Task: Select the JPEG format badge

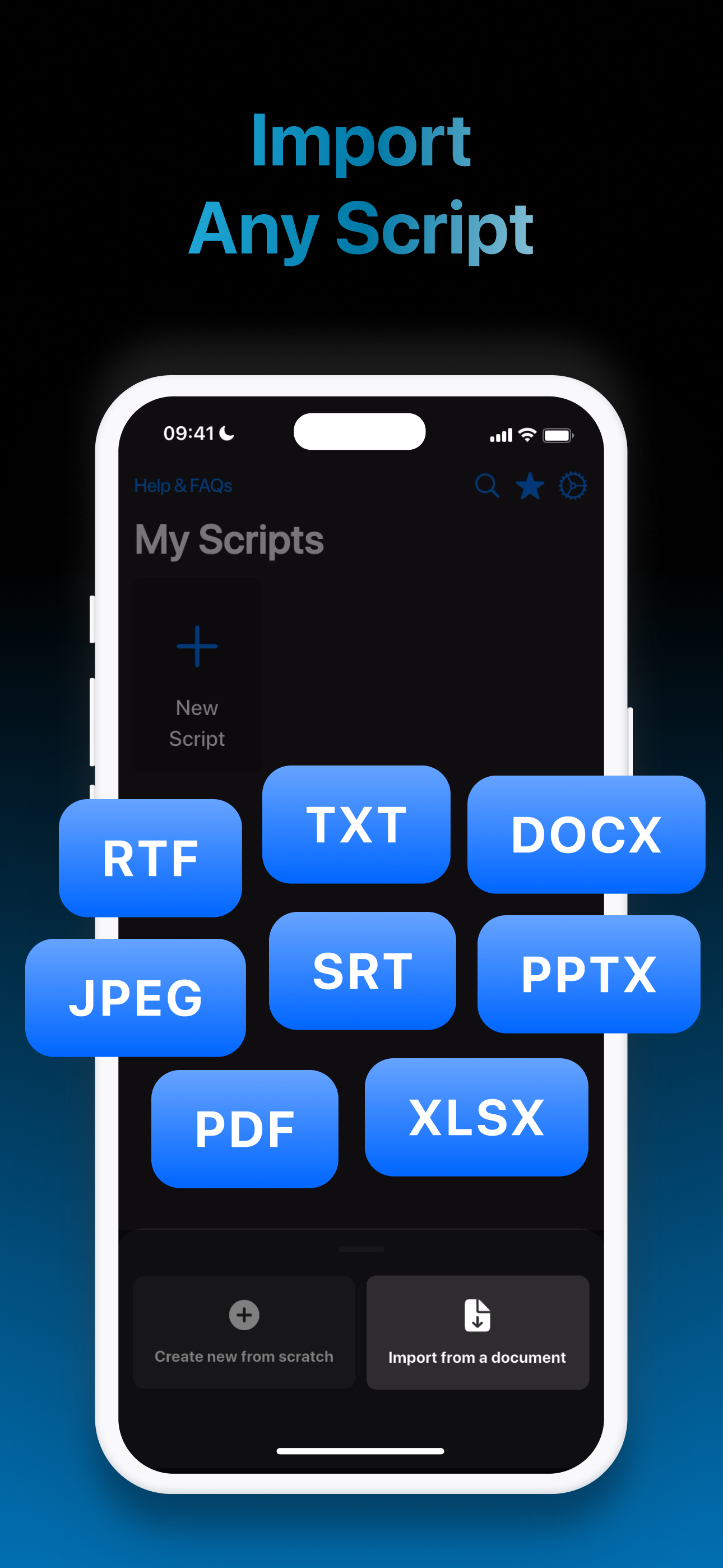Action: 135,996
